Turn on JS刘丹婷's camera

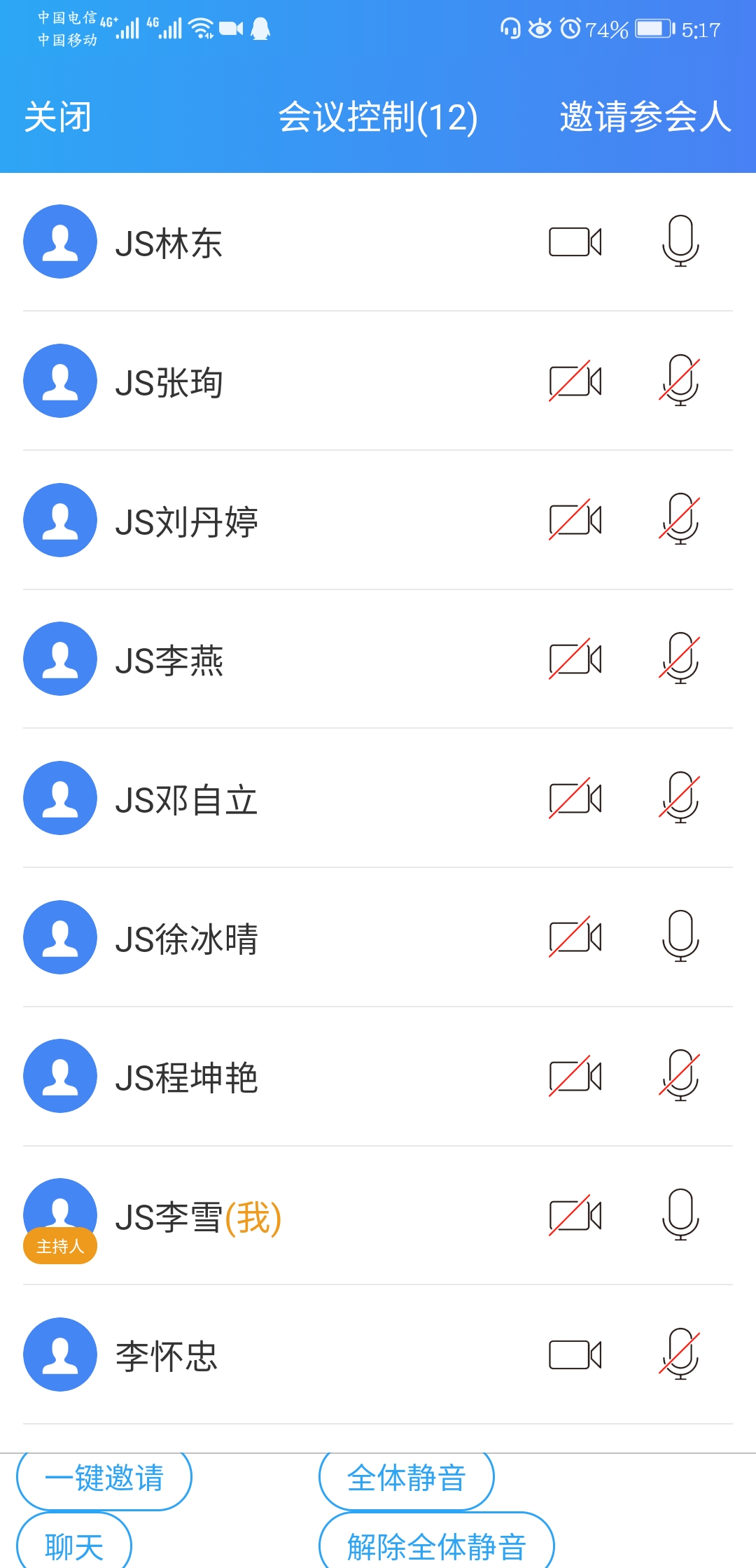point(575,520)
